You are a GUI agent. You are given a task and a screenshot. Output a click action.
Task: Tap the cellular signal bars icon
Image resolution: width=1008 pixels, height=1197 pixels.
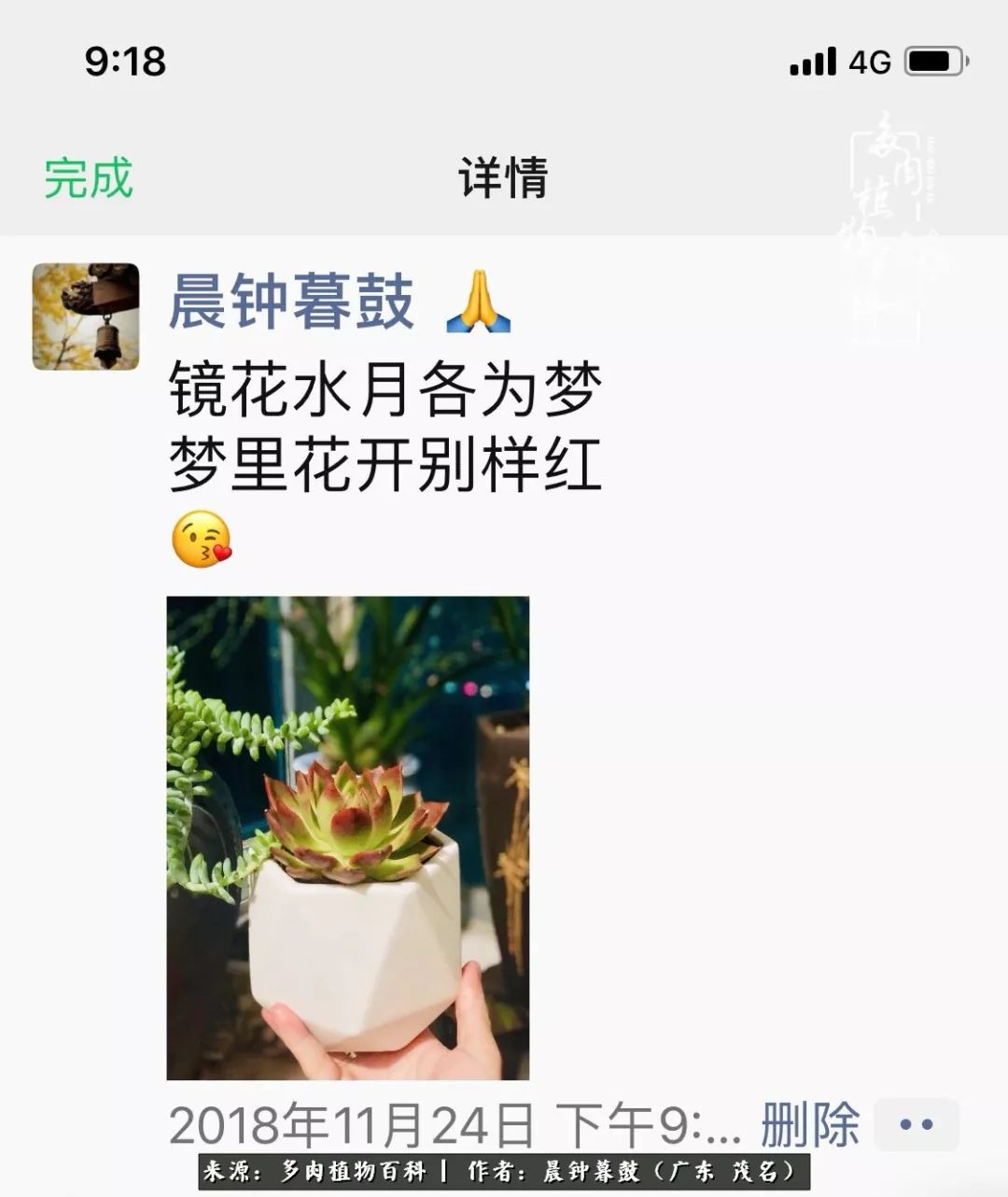click(x=811, y=61)
